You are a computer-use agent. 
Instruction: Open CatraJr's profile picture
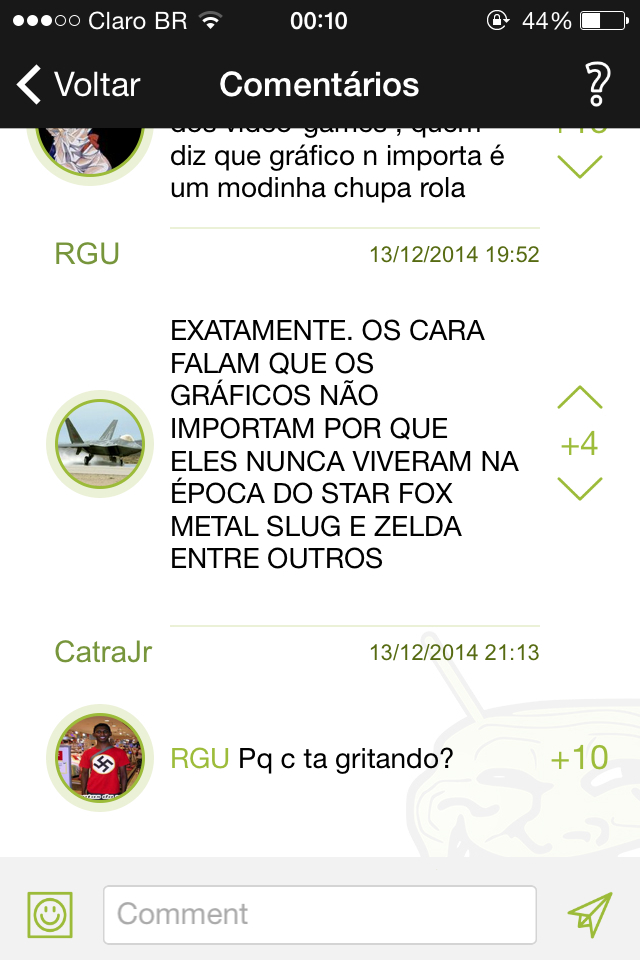tap(100, 758)
